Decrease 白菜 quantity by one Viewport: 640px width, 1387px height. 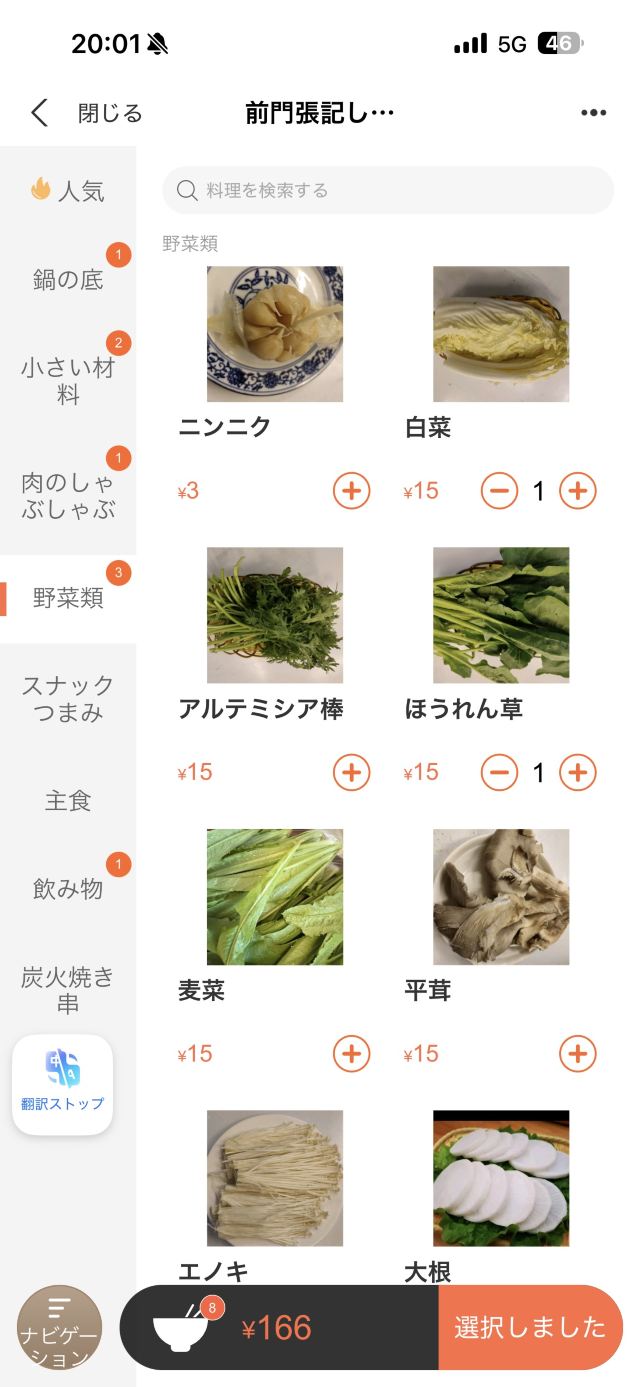[499, 491]
